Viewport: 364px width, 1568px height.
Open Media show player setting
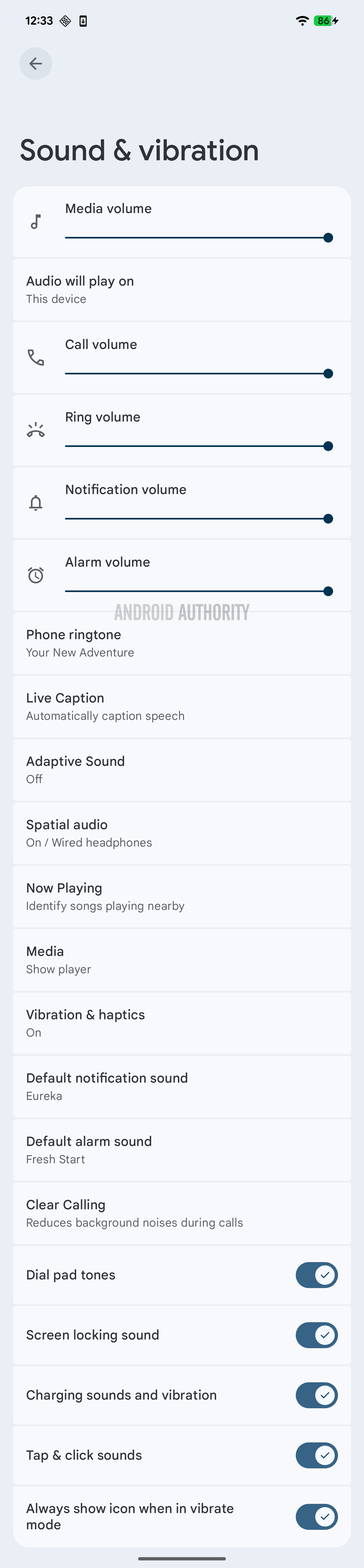tap(181, 960)
